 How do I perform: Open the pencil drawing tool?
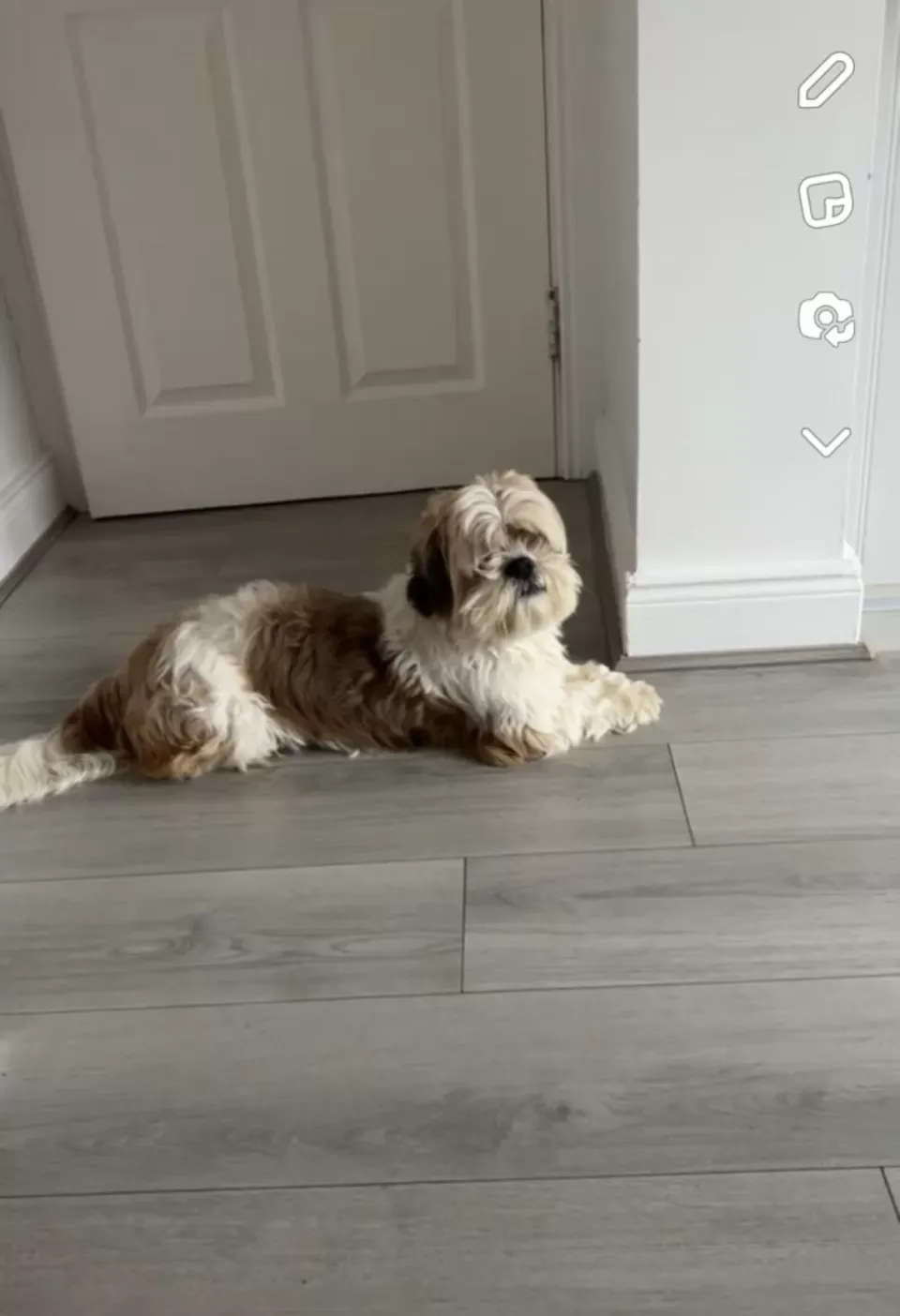coord(826,81)
